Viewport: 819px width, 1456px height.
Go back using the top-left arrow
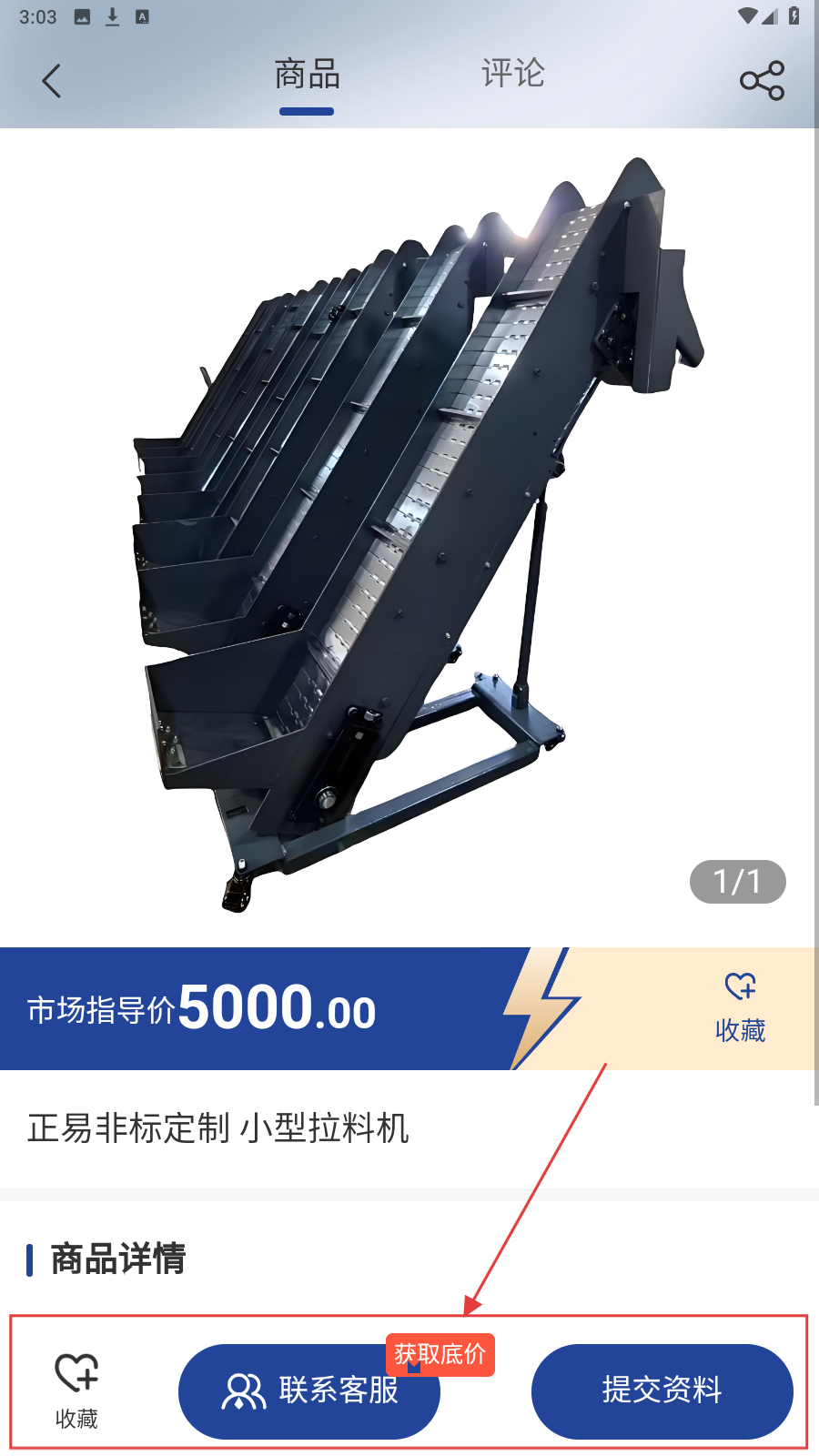tap(52, 81)
